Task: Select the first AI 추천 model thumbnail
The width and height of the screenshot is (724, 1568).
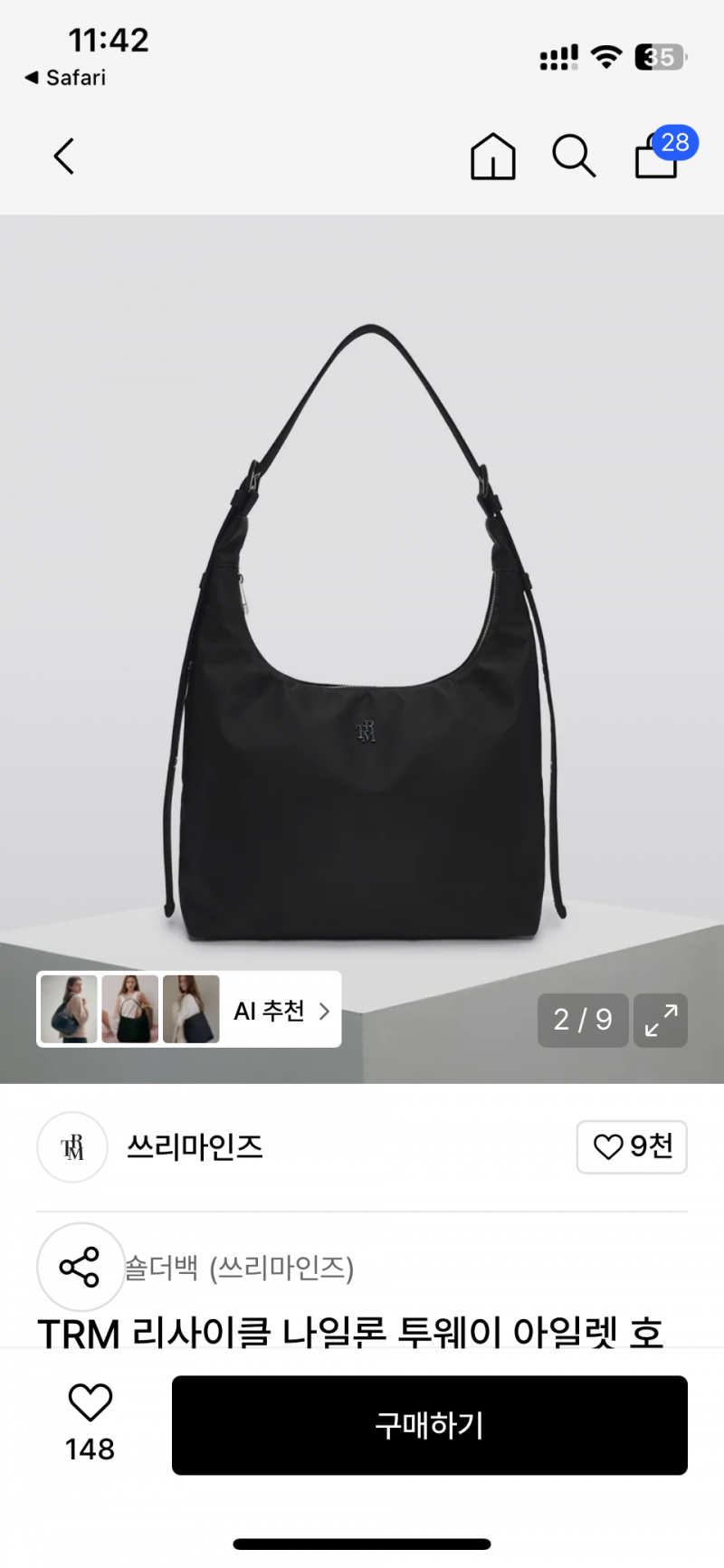Action: tap(69, 1009)
